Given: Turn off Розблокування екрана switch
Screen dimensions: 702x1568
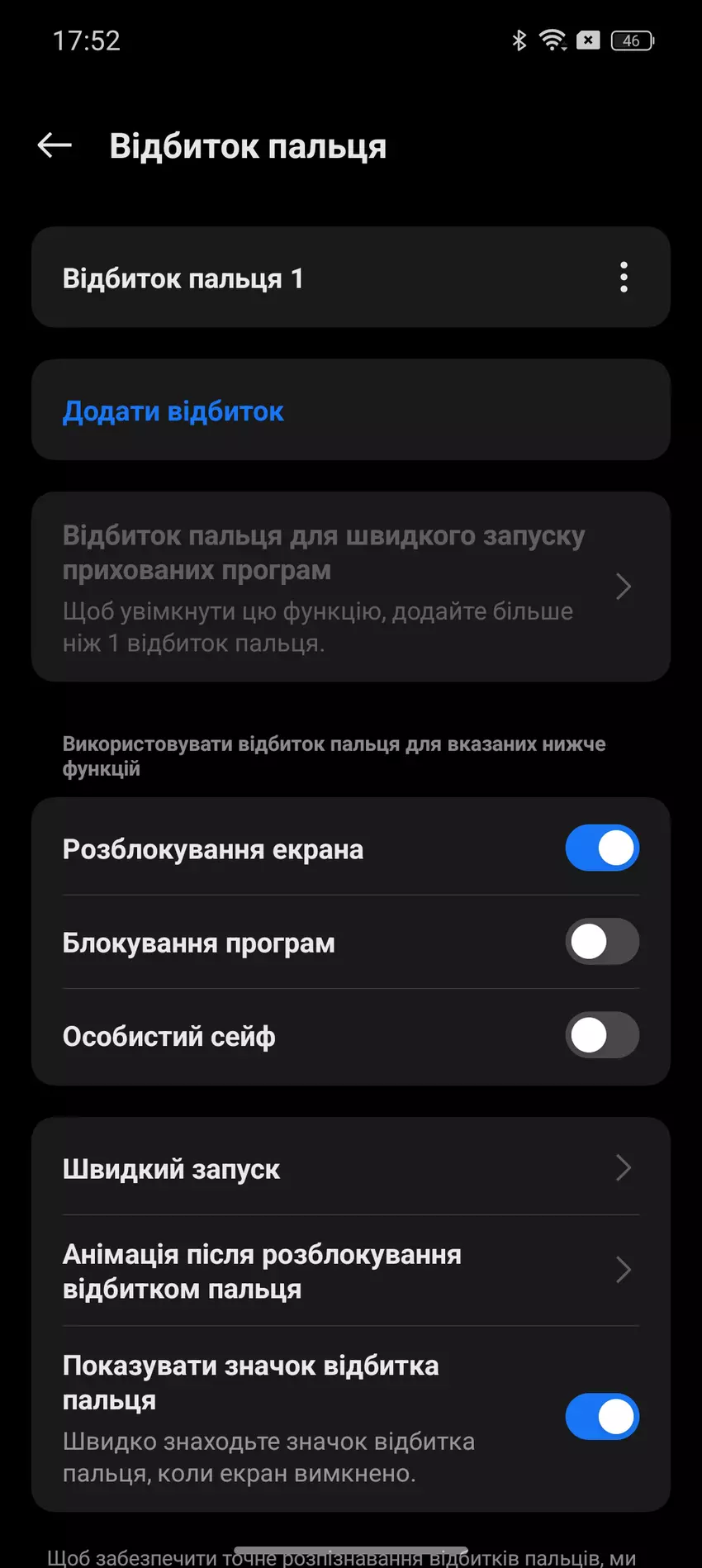Looking at the screenshot, I should coord(601,848).
